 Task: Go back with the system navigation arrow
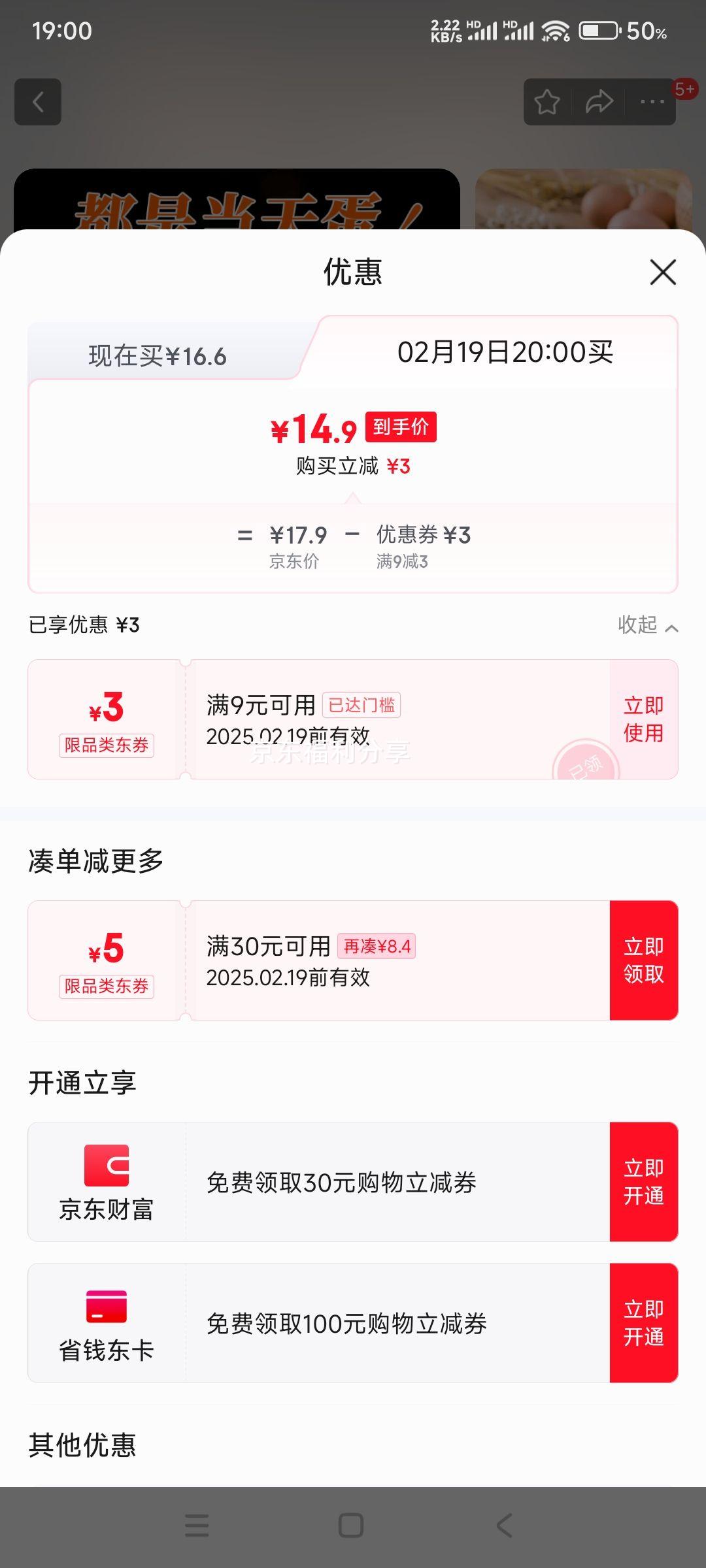[x=505, y=1526]
